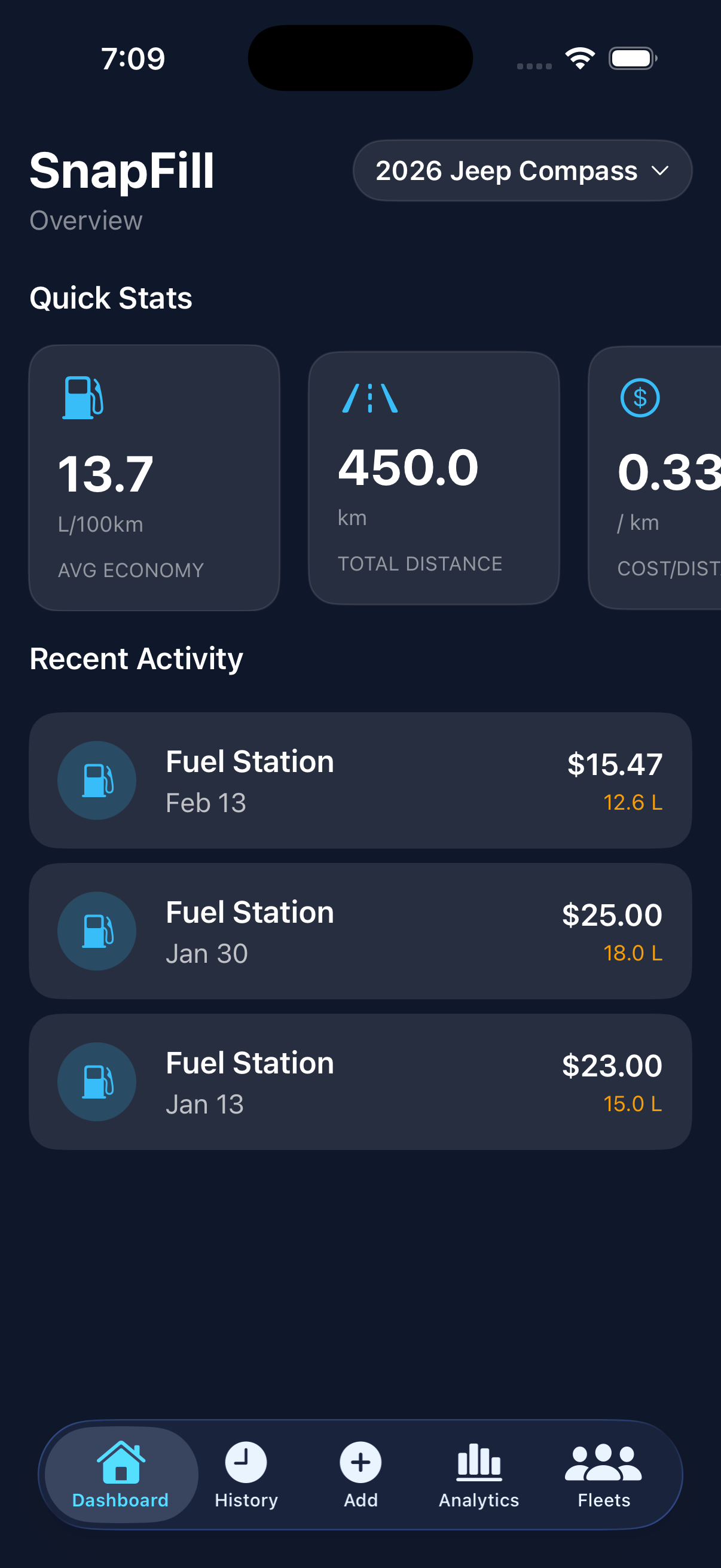This screenshot has height=1568, width=721.
Task: Tap the SnapFill title header
Action: tap(122, 170)
